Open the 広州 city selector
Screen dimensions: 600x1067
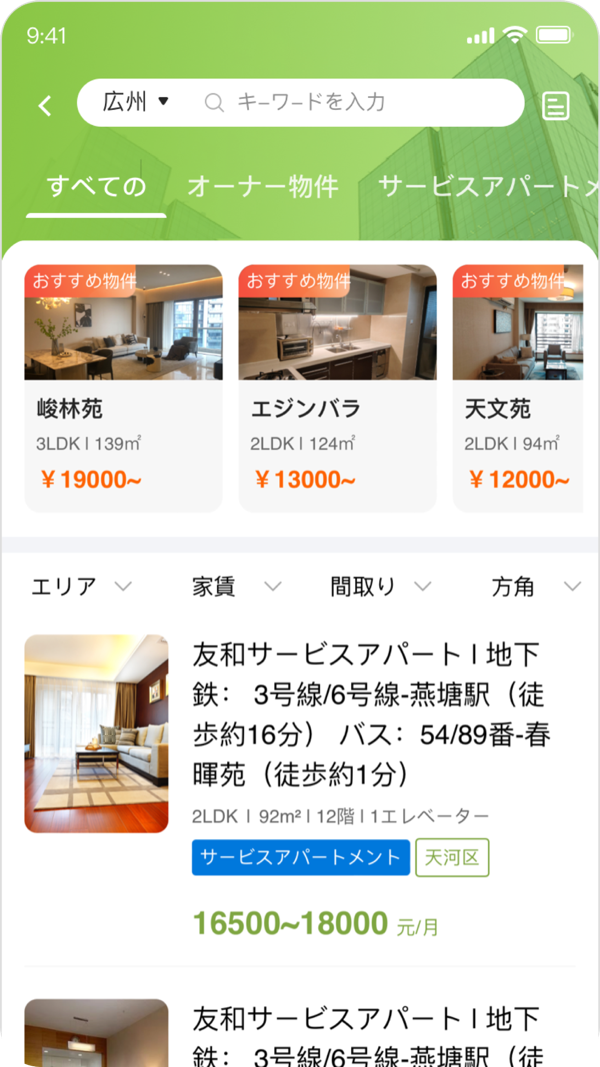coord(136,102)
